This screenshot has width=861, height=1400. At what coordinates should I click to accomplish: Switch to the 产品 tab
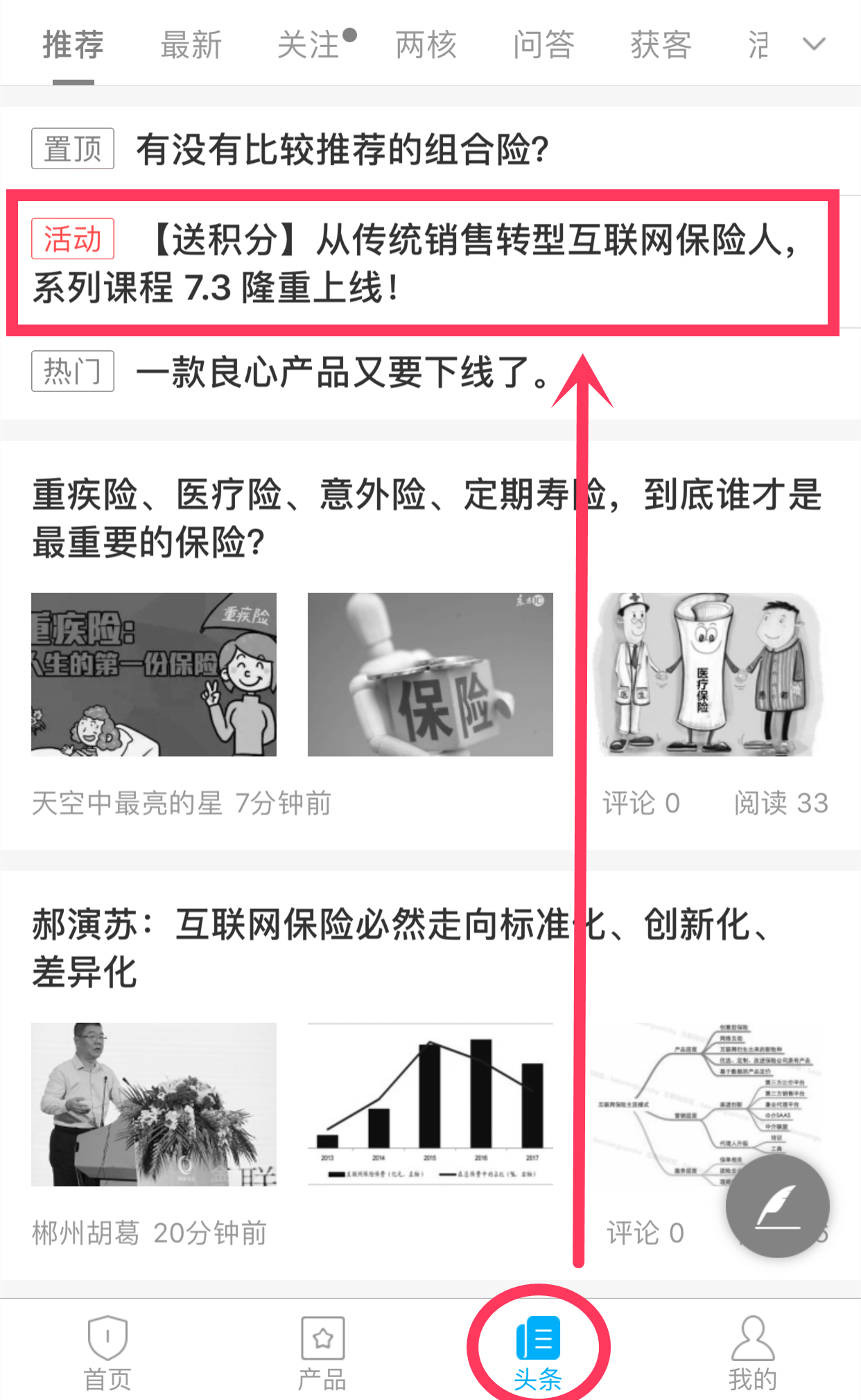[322, 1352]
